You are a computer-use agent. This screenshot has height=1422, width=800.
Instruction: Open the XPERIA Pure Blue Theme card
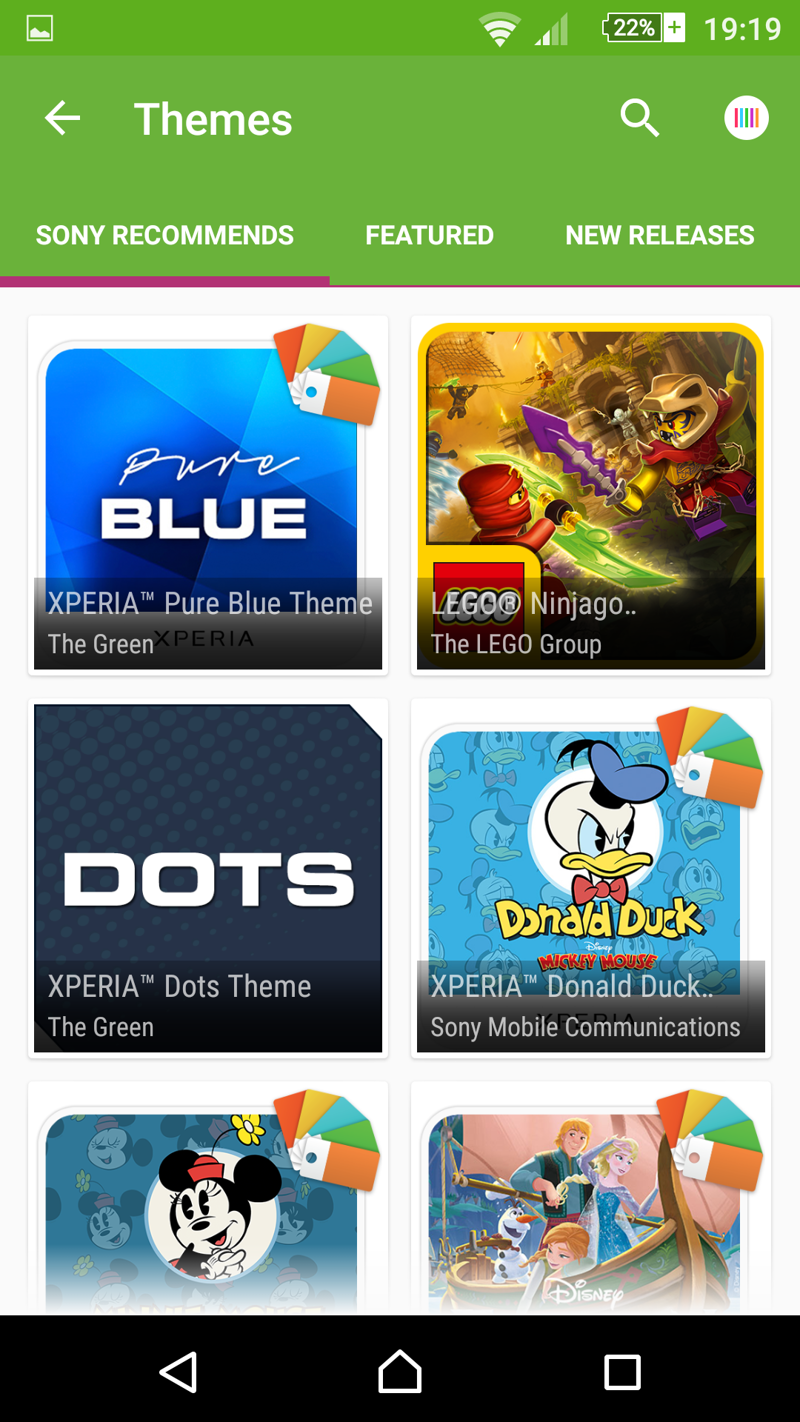(208, 495)
